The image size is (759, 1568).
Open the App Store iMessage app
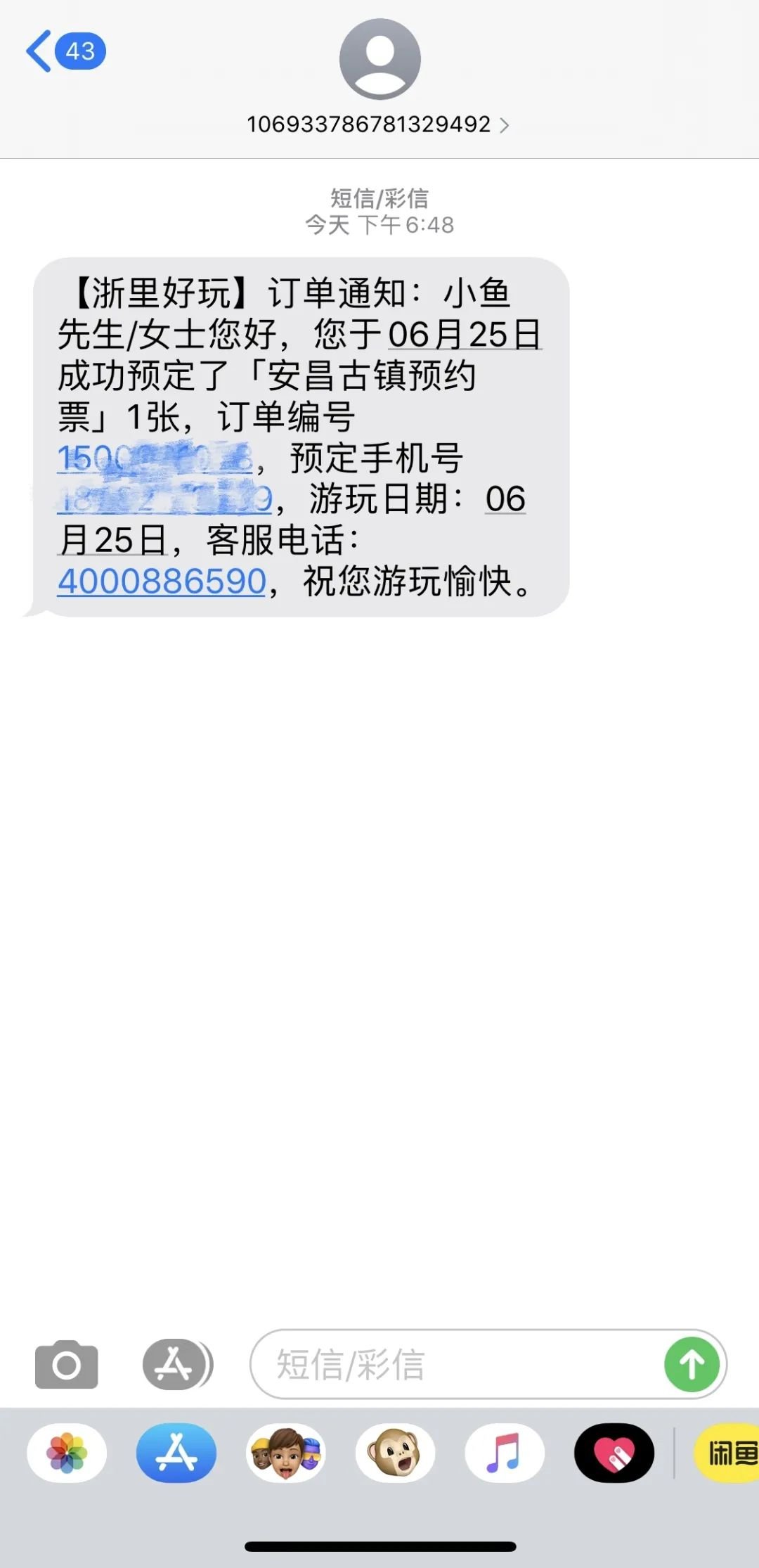point(176,1453)
